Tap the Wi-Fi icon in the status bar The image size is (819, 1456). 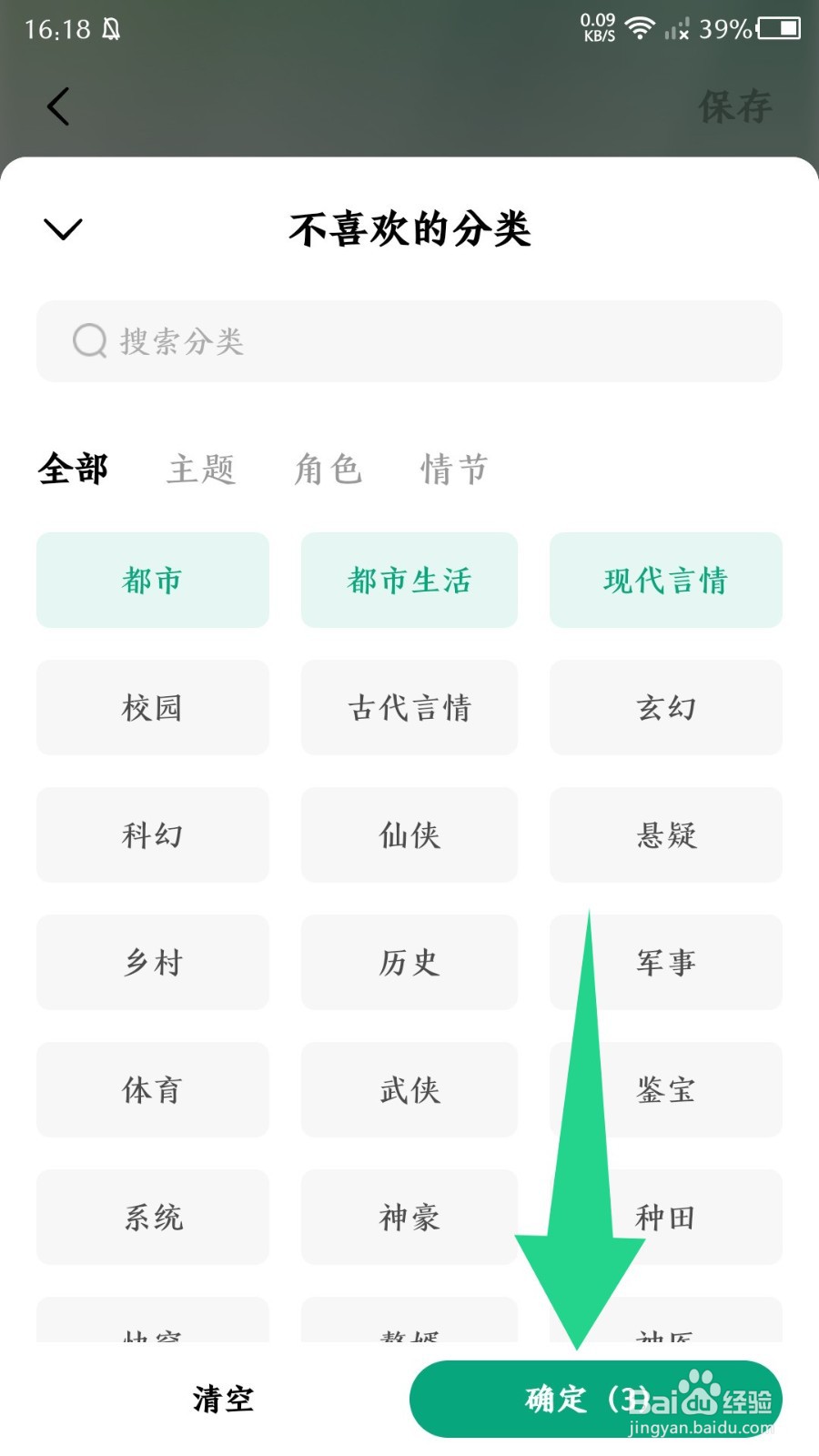coord(641,27)
